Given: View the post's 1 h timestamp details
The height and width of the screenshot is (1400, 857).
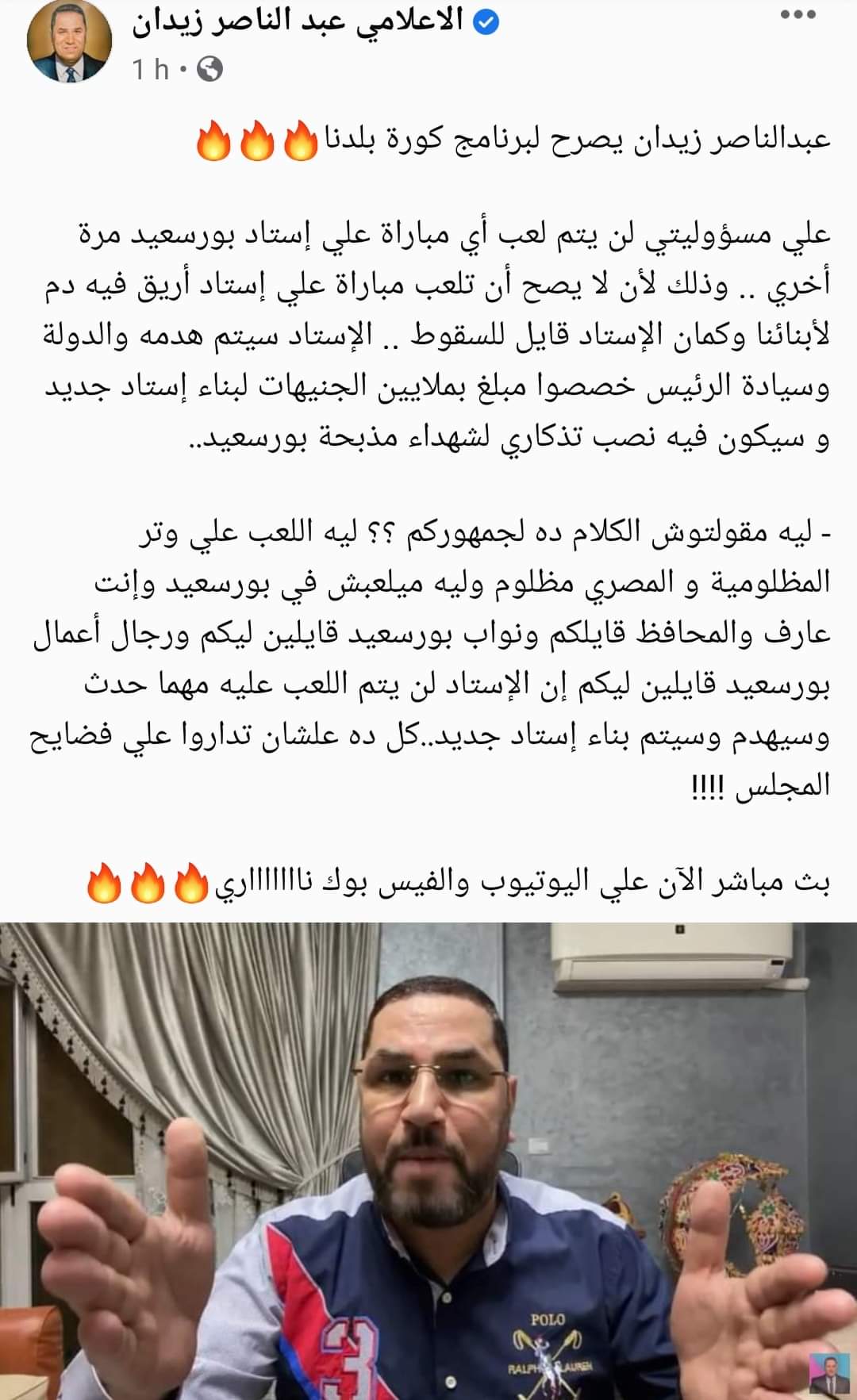Looking at the screenshot, I should [151, 70].
